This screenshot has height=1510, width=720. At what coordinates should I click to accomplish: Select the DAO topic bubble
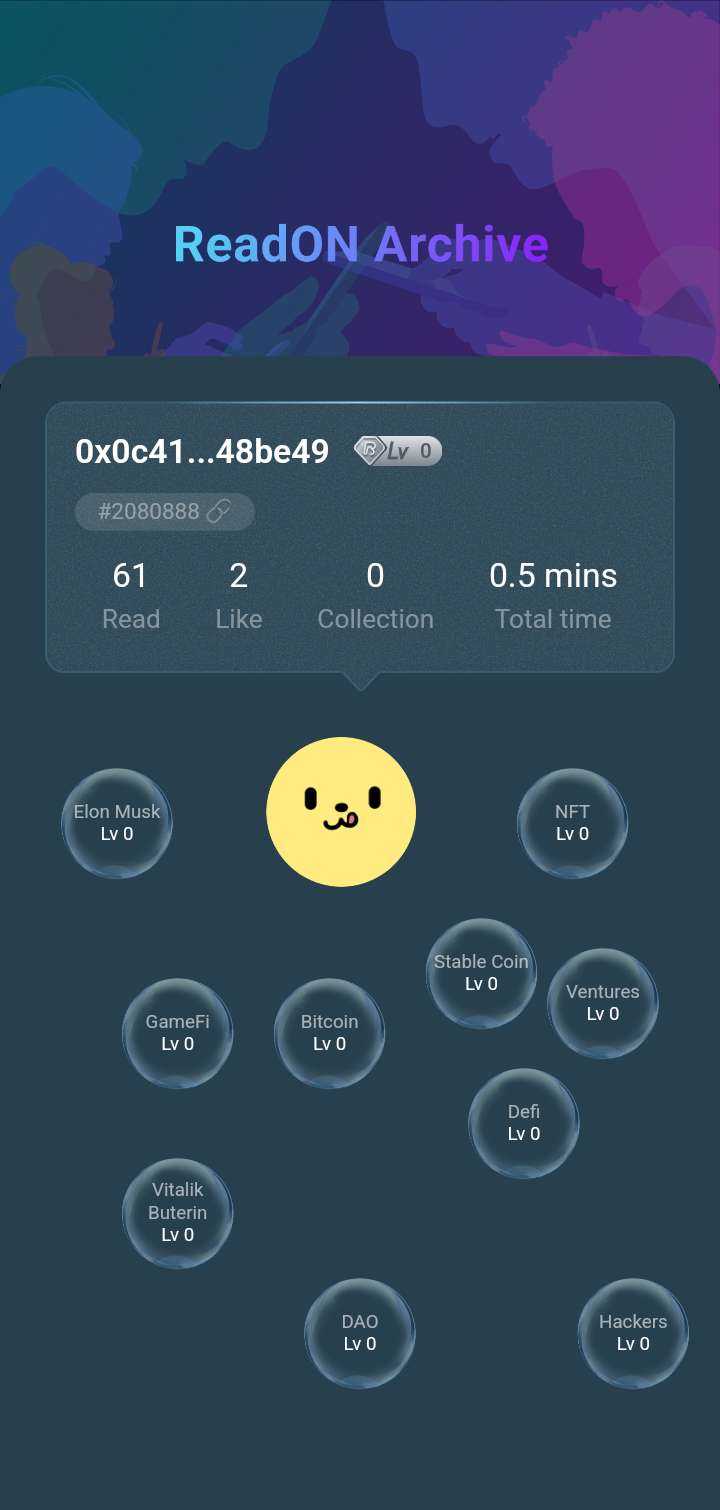coord(359,1333)
